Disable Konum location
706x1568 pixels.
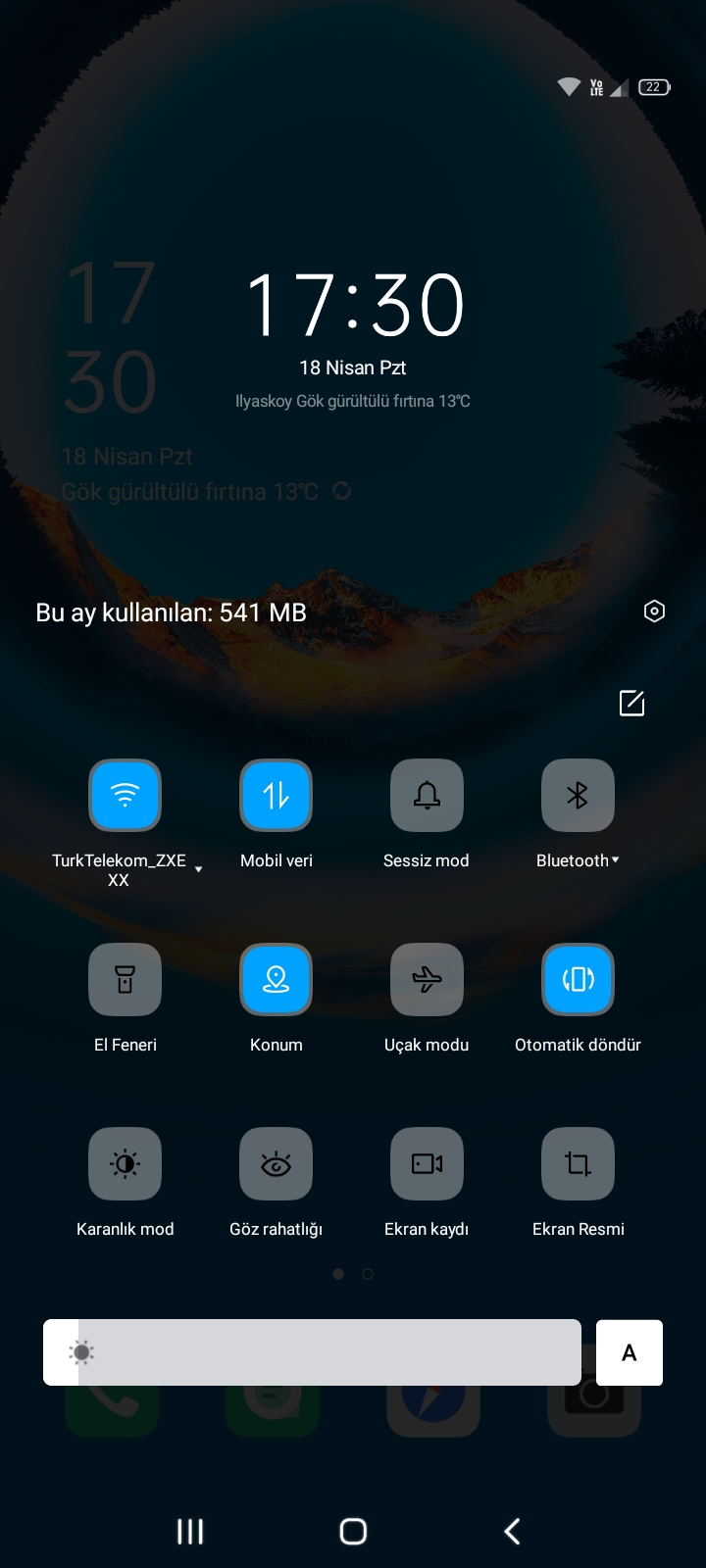276,979
